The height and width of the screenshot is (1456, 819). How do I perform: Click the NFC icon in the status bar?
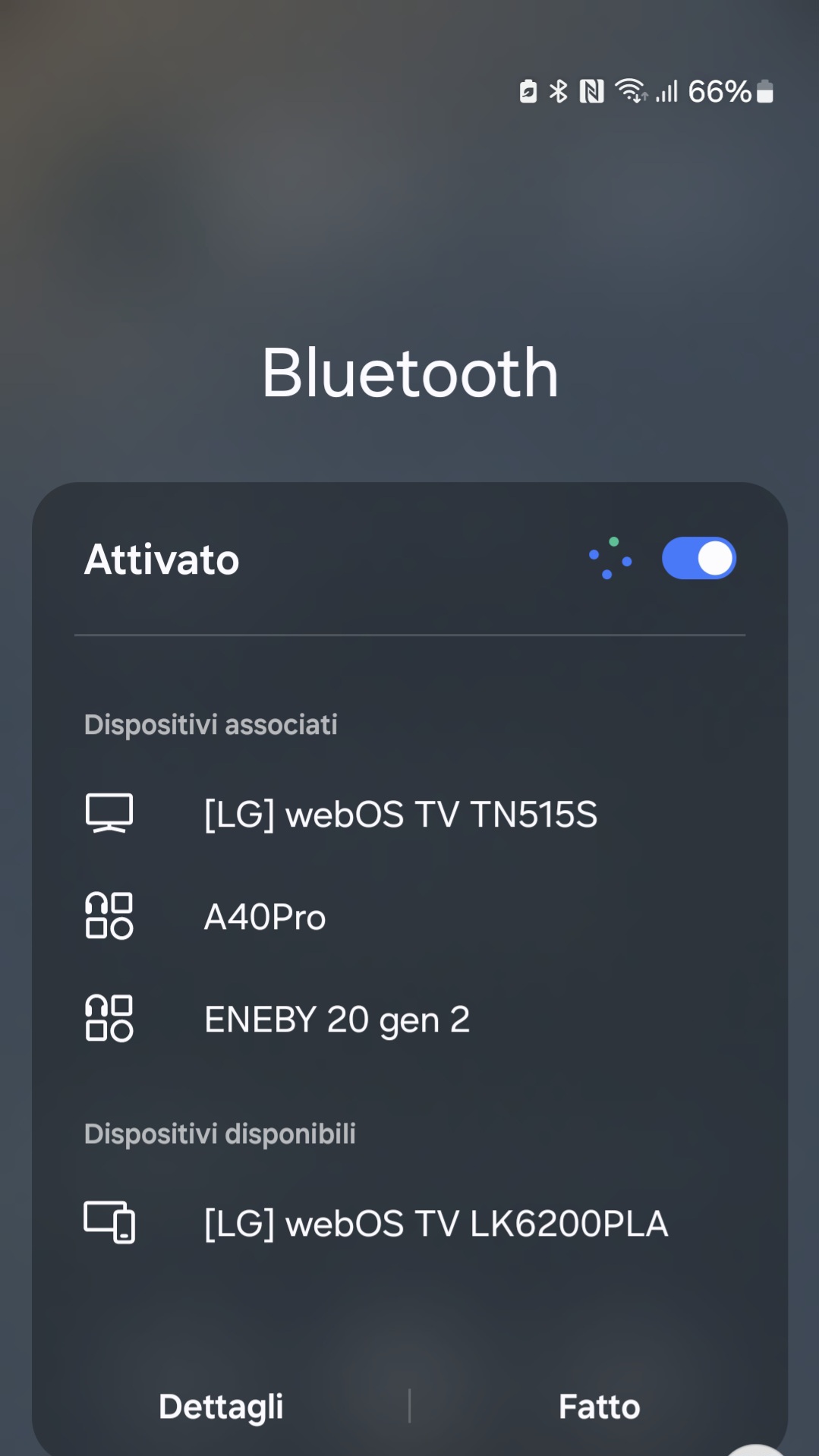[x=591, y=91]
